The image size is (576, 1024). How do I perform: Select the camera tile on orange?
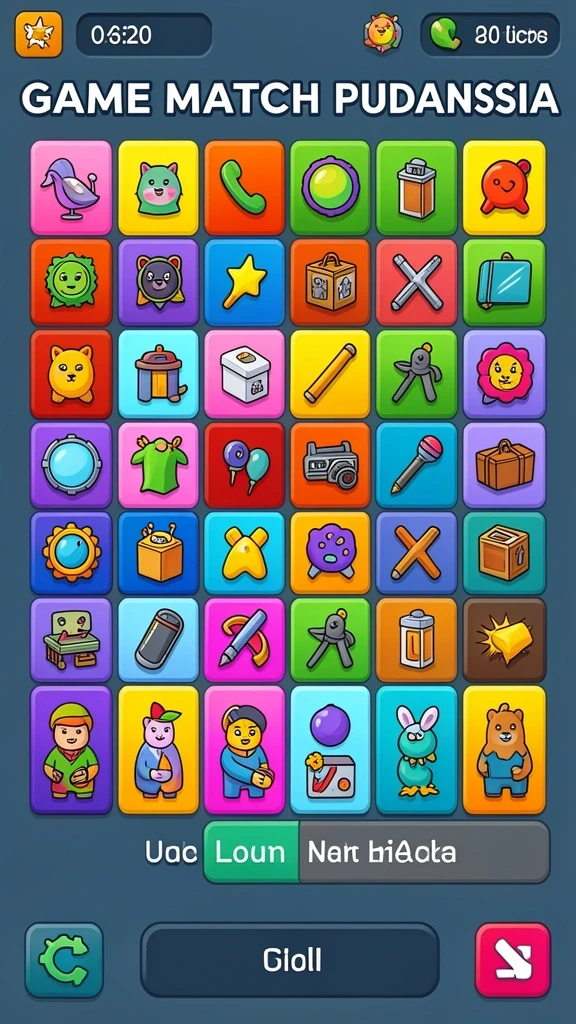point(330,465)
